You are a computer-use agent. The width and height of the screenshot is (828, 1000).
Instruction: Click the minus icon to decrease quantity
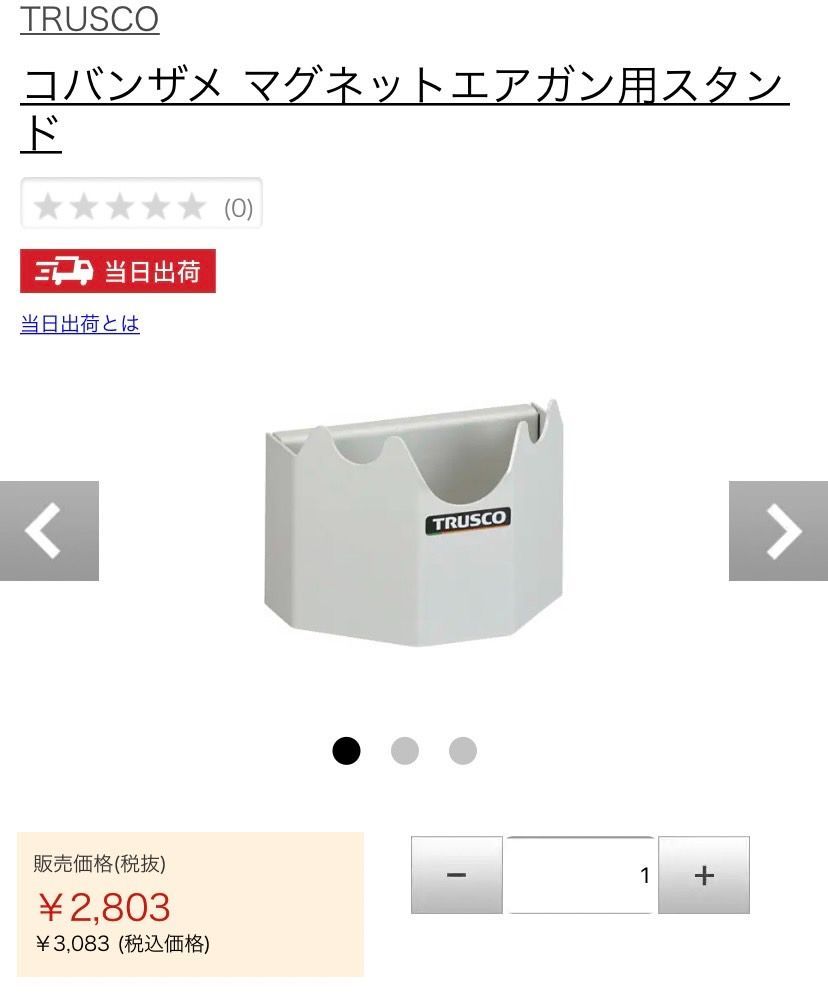(455, 875)
